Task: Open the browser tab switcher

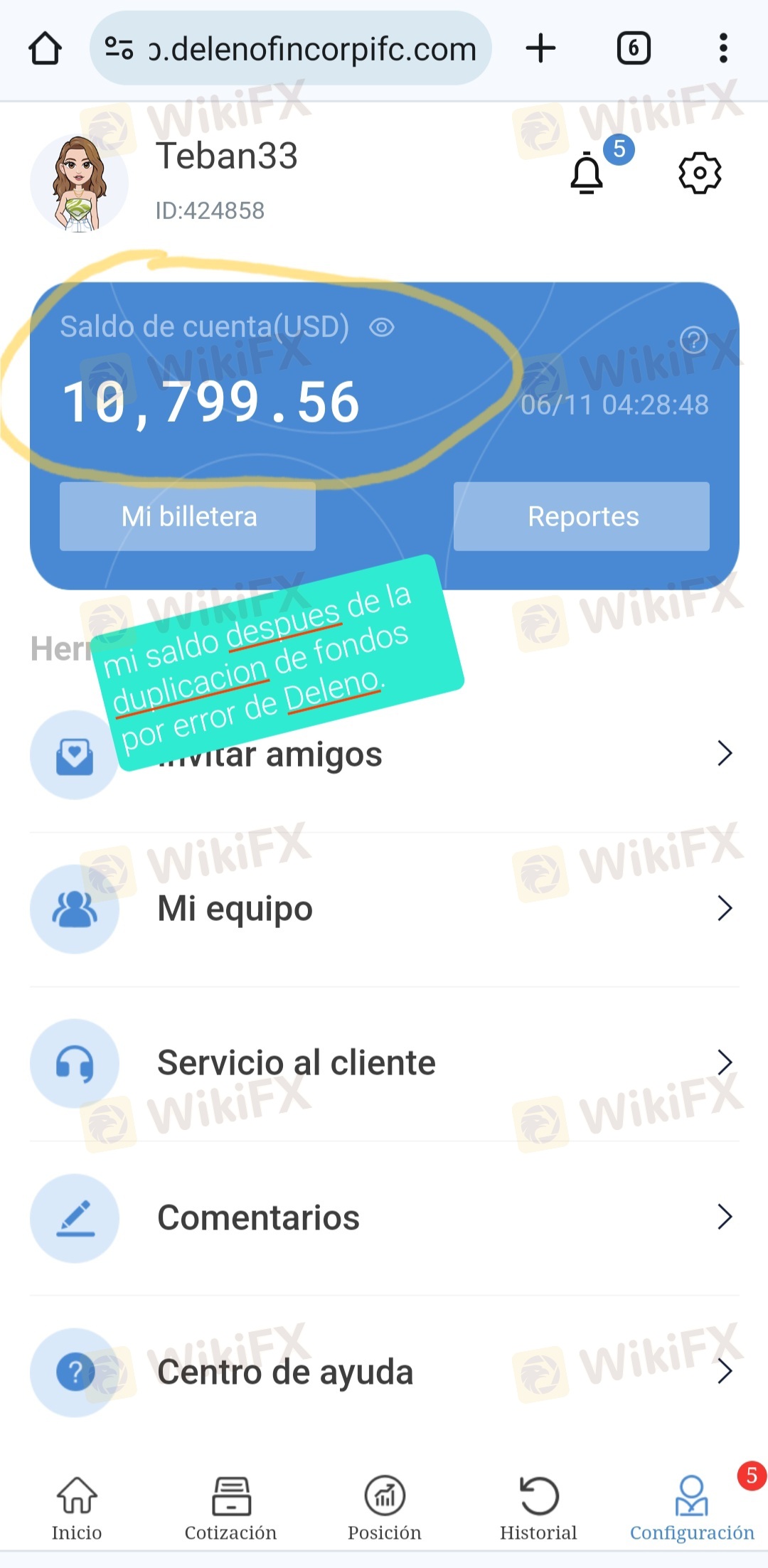Action: coord(634,48)
